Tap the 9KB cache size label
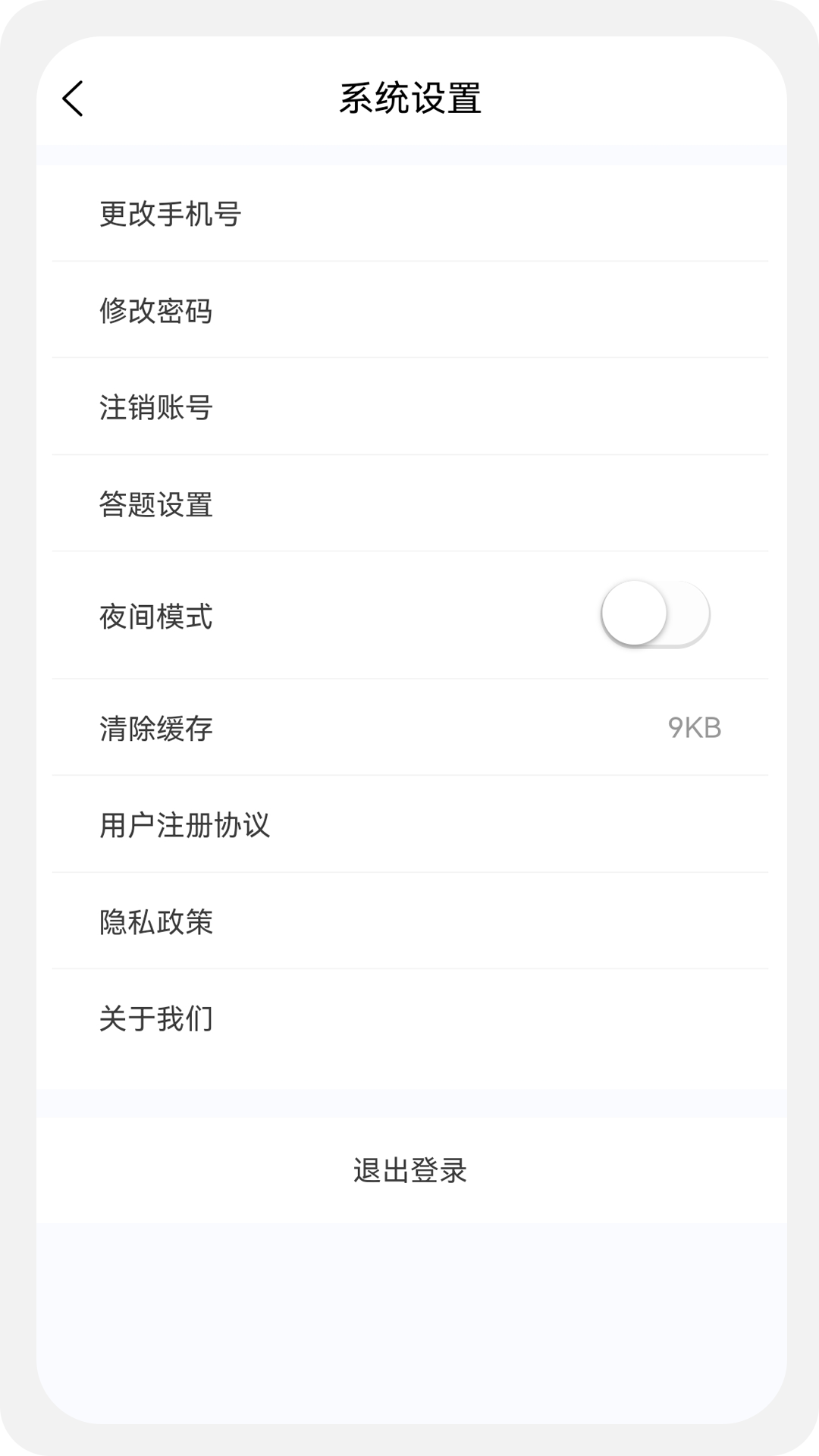 pos(695,726)
